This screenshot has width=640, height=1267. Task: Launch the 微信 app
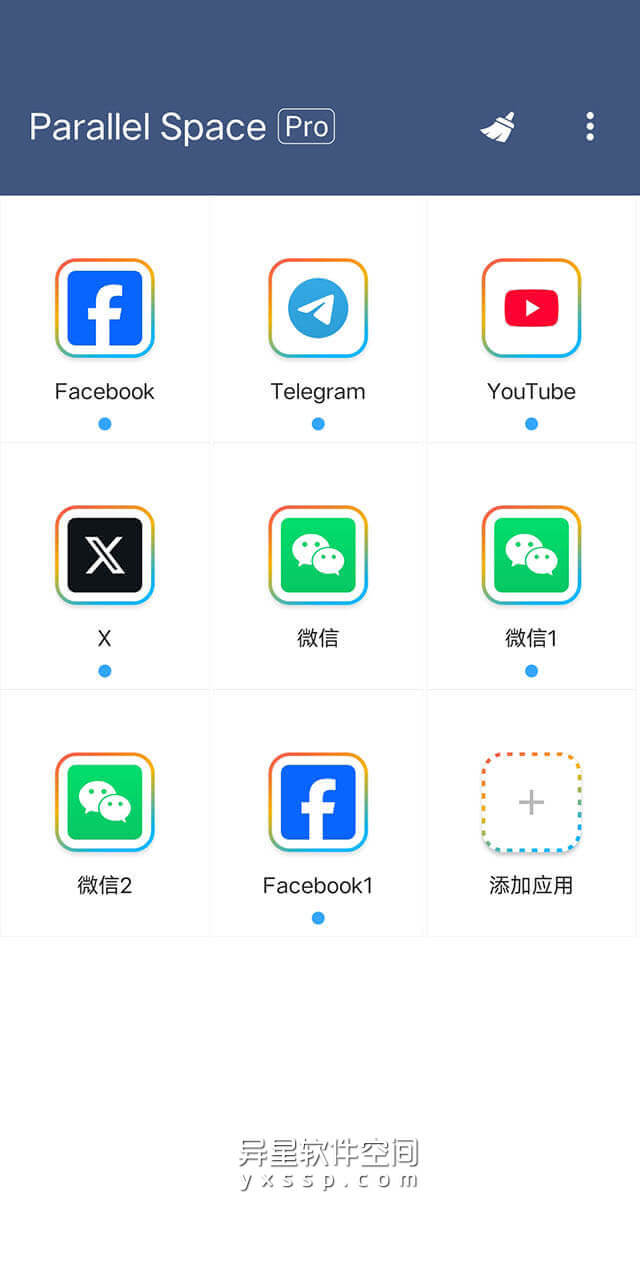(x=318, y=555)
